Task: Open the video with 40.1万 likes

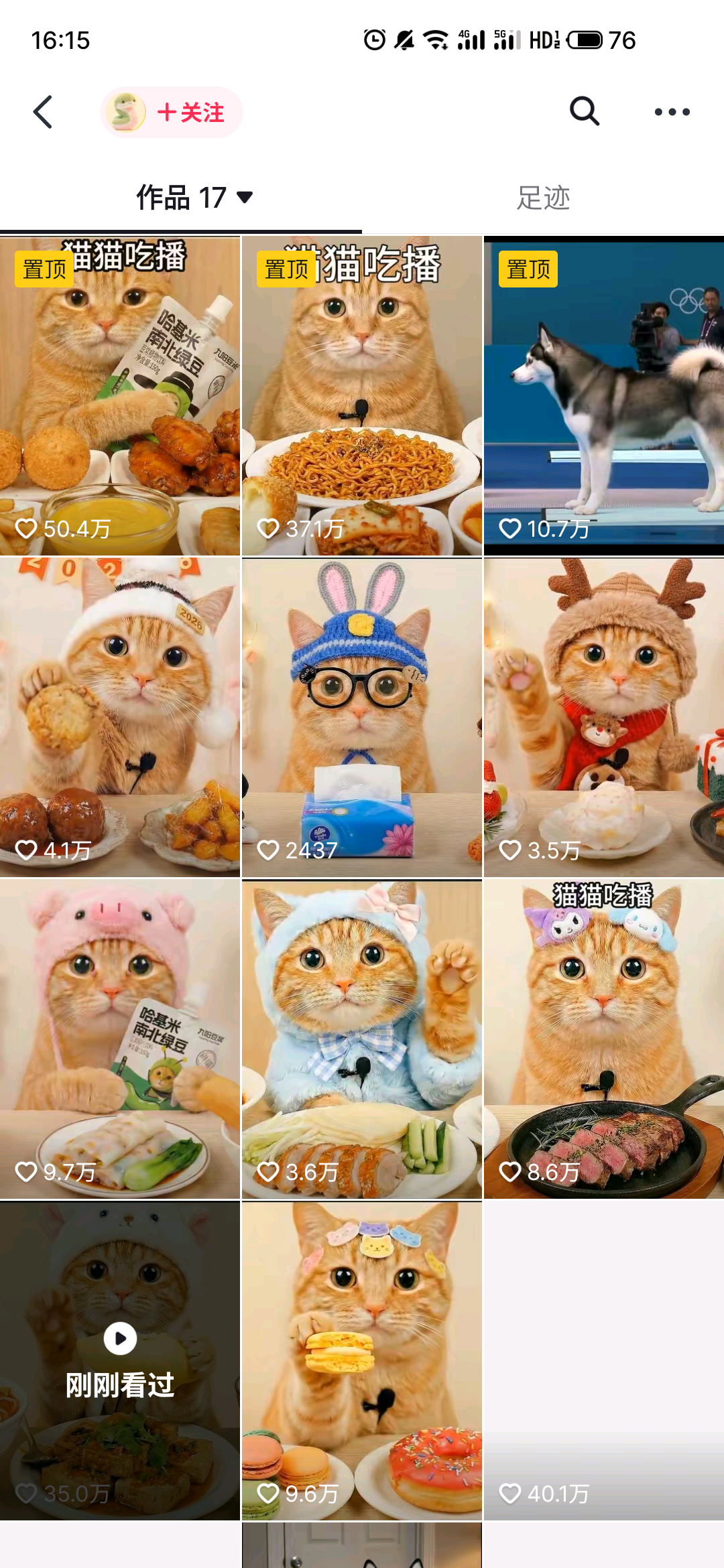Action: click(x=603, y=1360)
